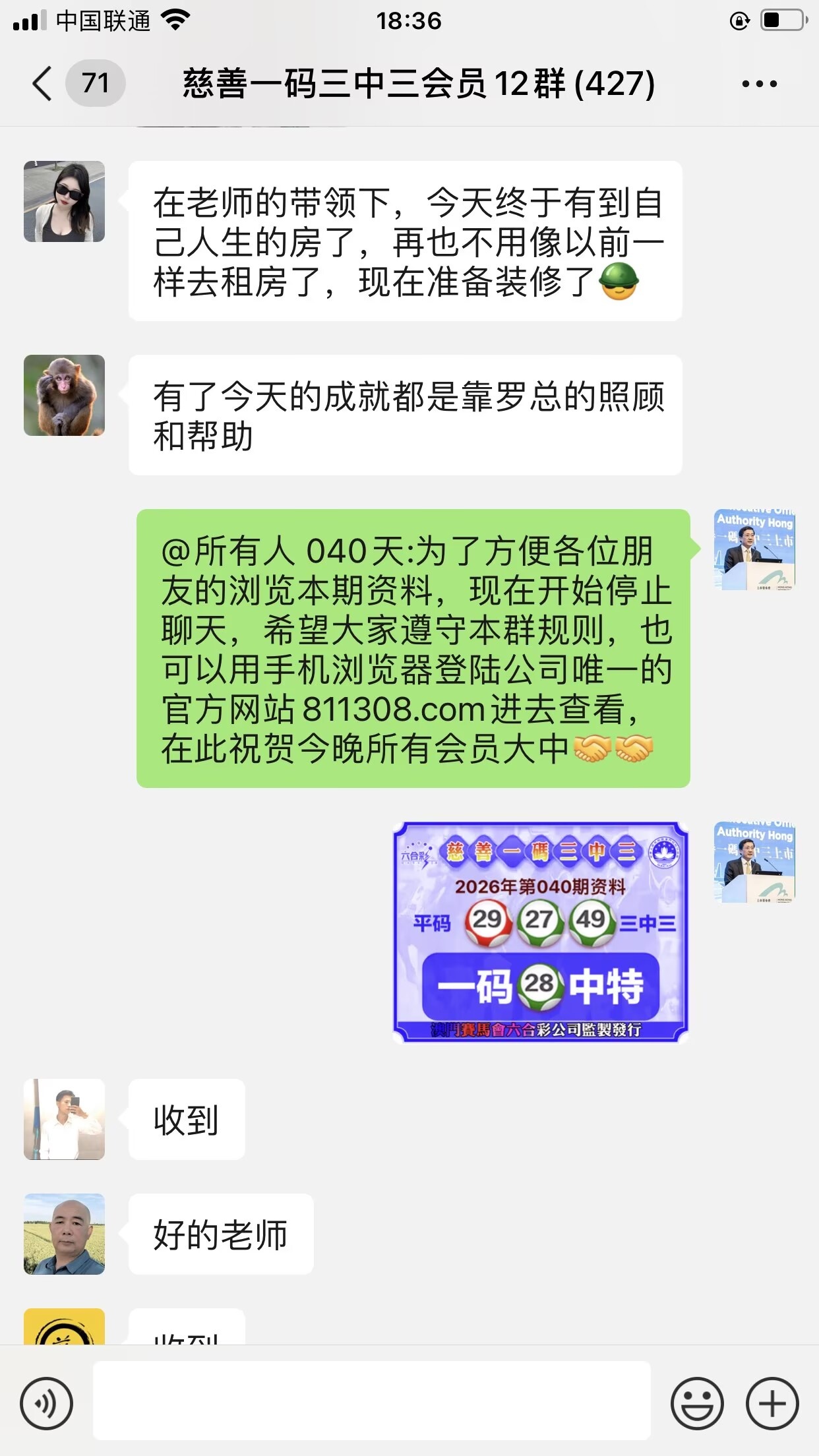The height and width of the screenshot is (1456, 819).
Task: Open the group chat overflow menu
Action: point(759,84)
